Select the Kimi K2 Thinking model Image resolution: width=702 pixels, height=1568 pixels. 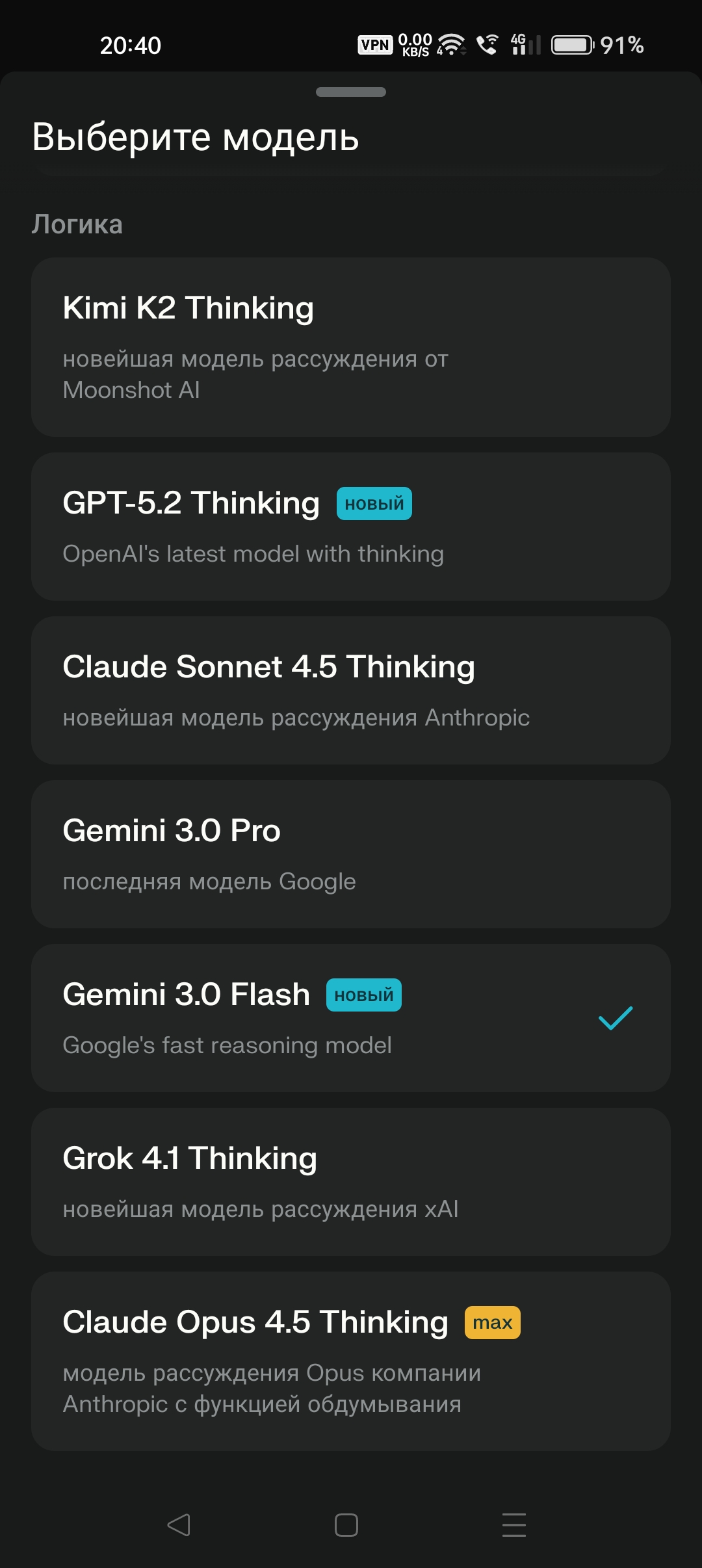(x=351, y=347)
